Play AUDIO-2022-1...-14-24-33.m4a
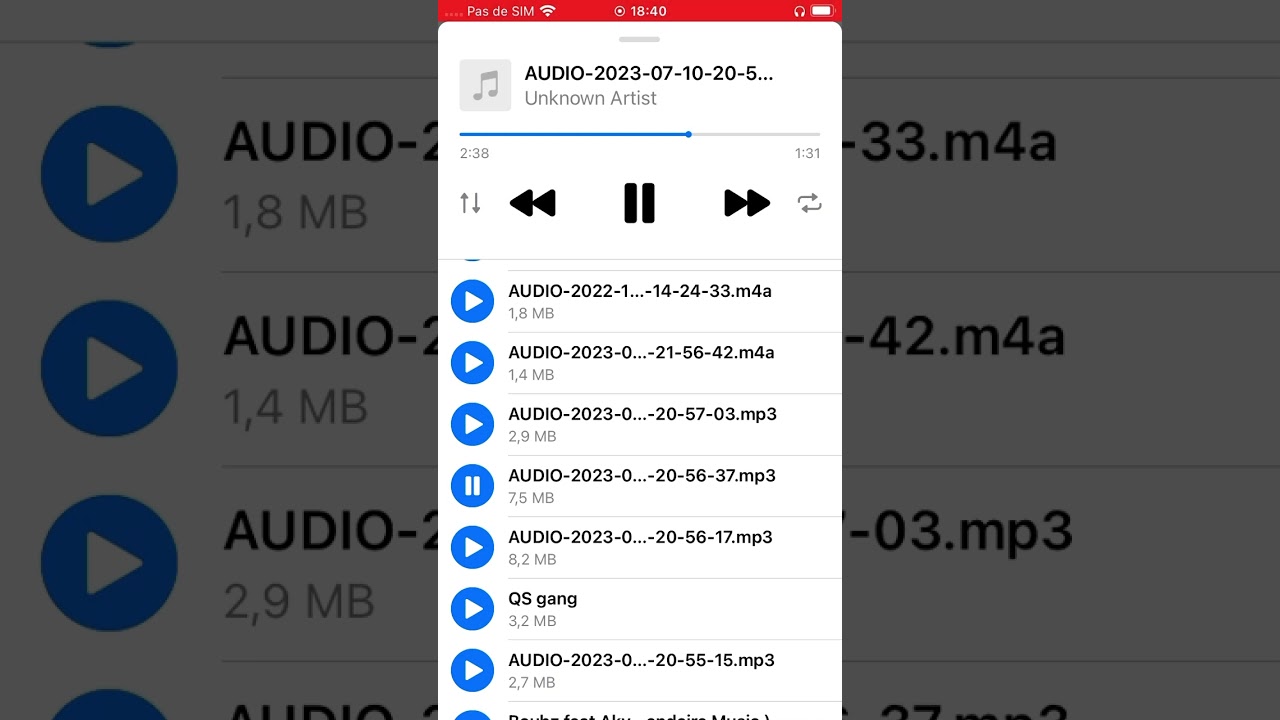 click(472, 301)
